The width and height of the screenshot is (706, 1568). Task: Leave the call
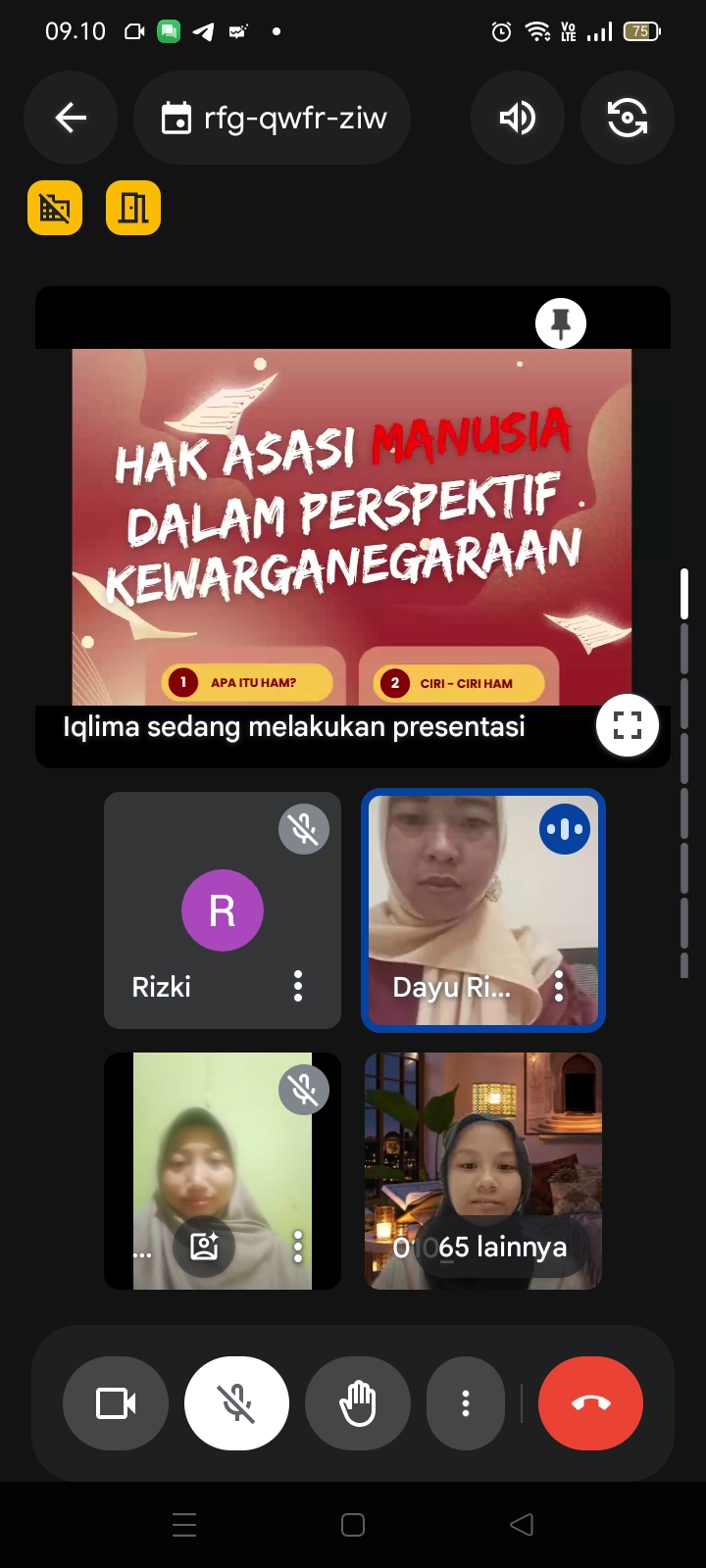click(x=590, y=1403)
